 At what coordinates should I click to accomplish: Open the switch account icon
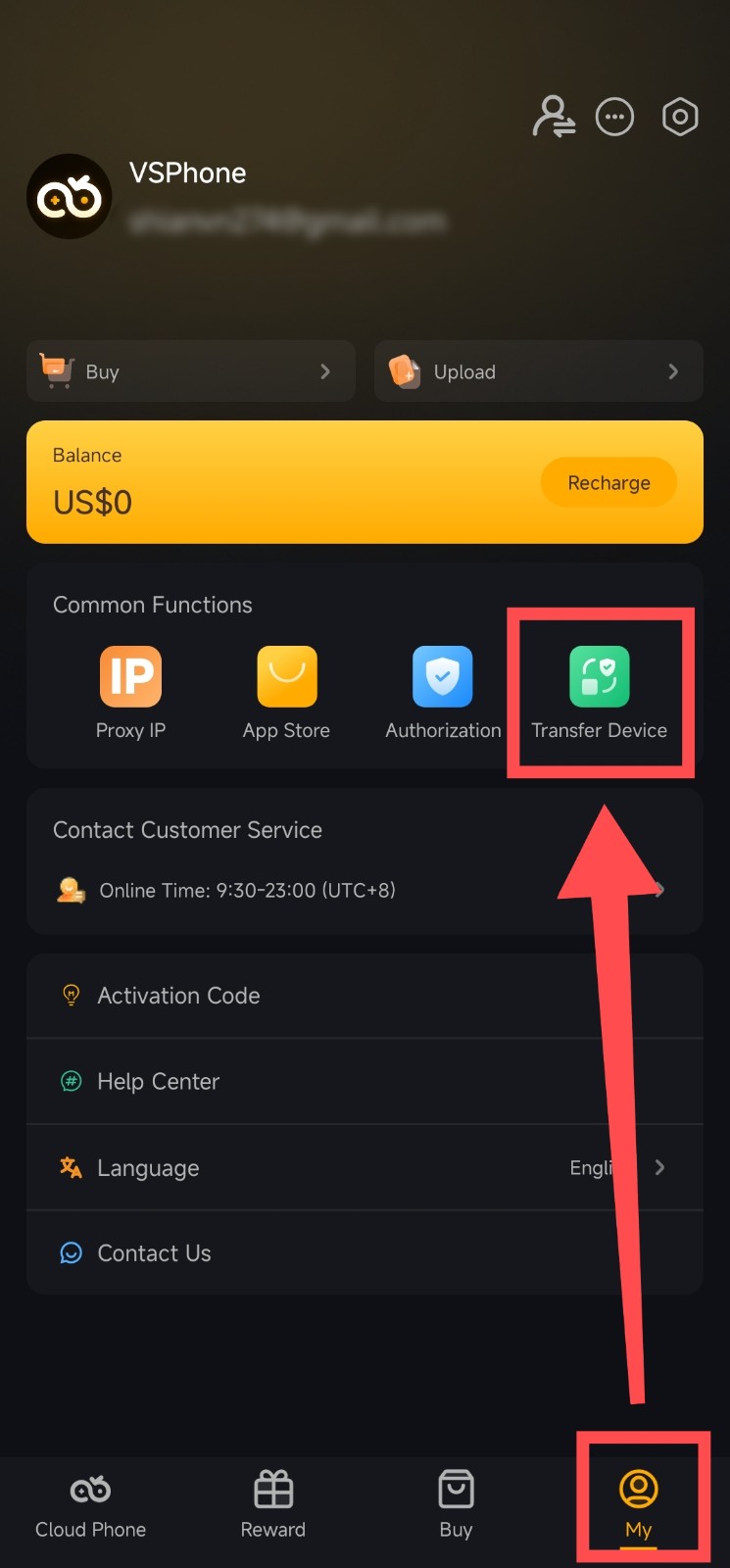(554, 117)
